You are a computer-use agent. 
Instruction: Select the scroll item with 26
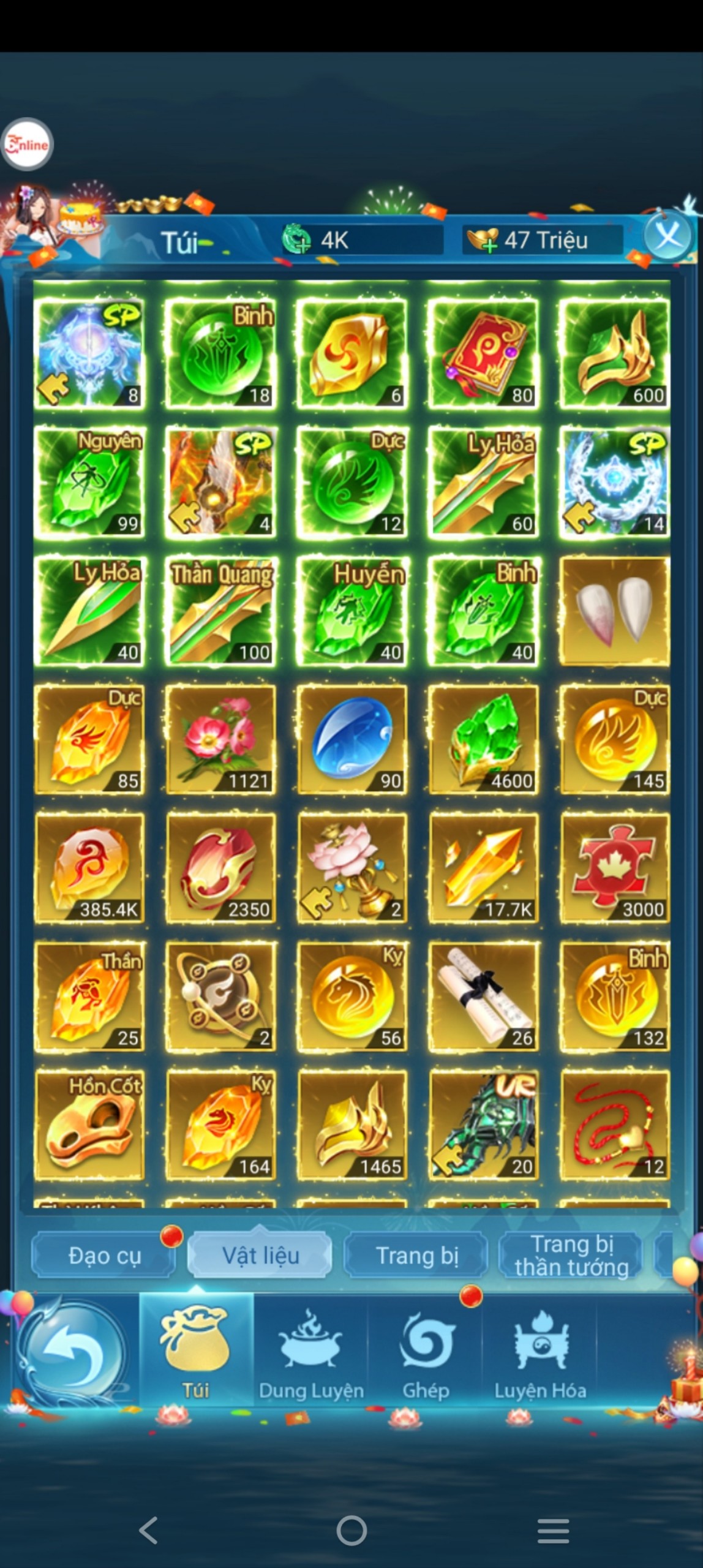[484, 997]
